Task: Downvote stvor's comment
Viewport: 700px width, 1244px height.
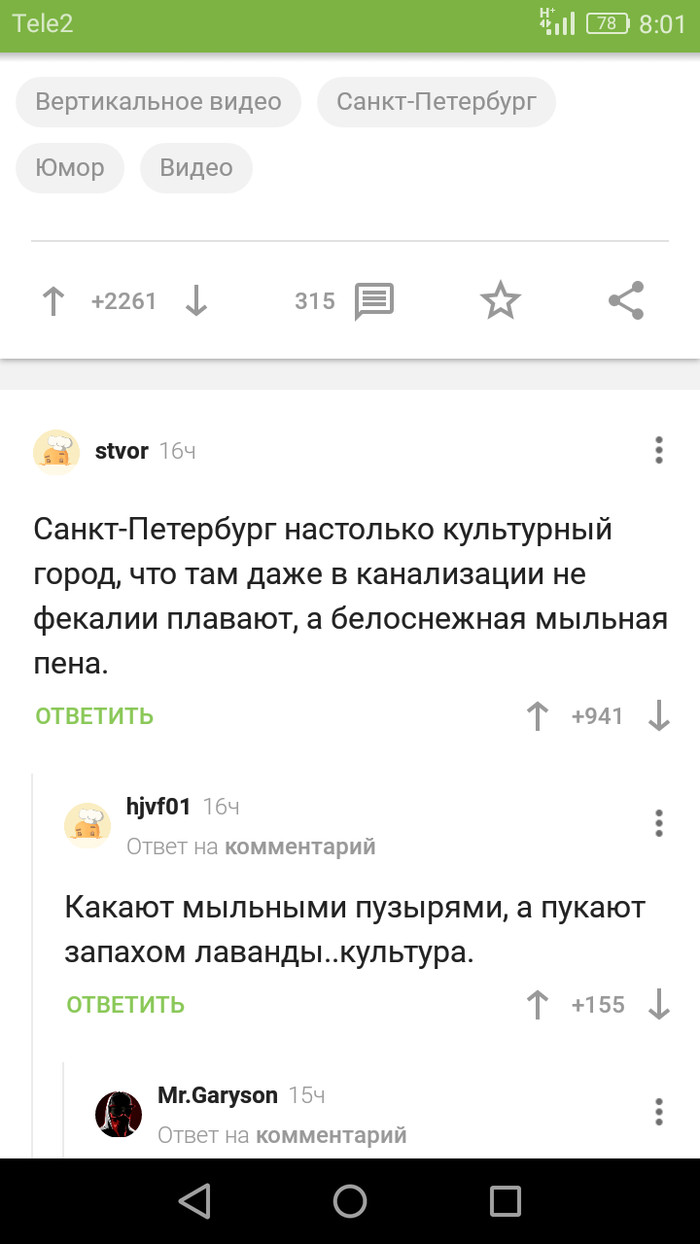Action: point(658,716)
